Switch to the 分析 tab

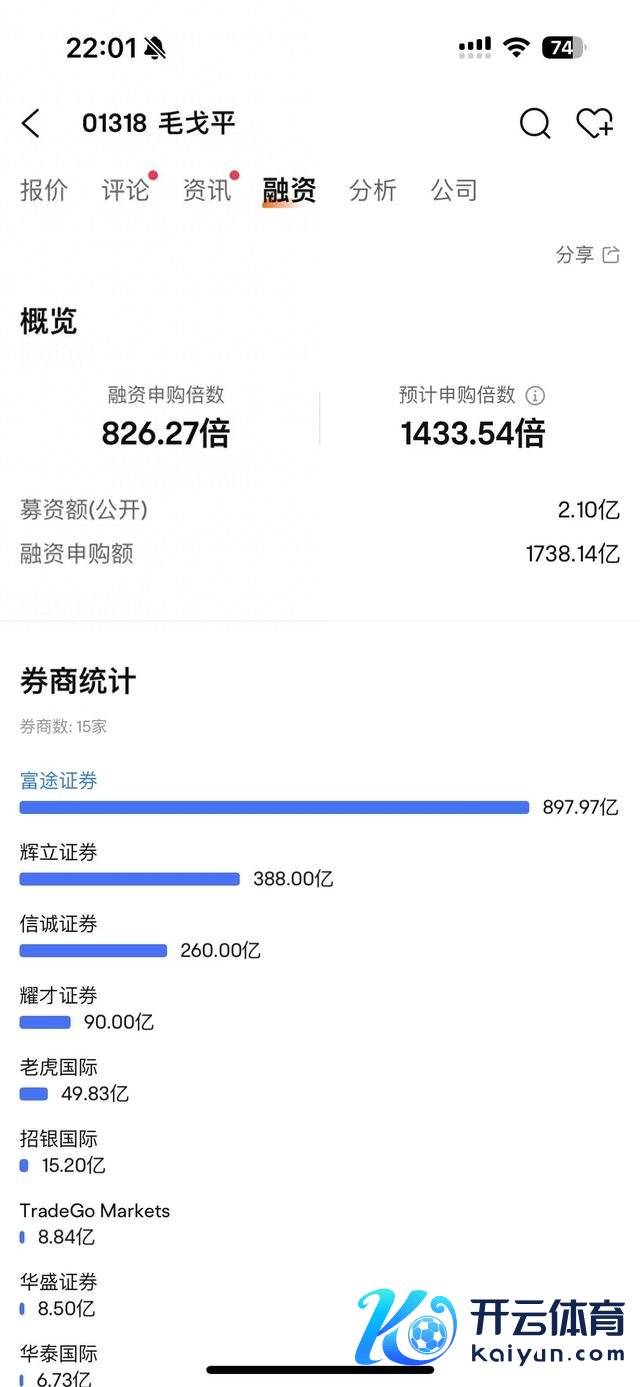pyautogui.click(x=373, y=190)
